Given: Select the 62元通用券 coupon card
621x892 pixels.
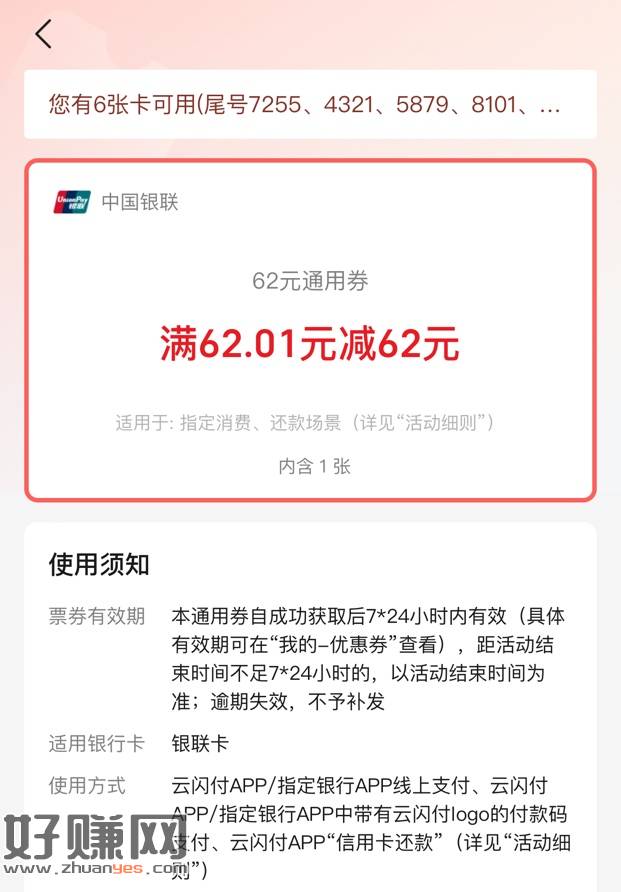Looking at the screenshot, I should (x=310, y=330).
